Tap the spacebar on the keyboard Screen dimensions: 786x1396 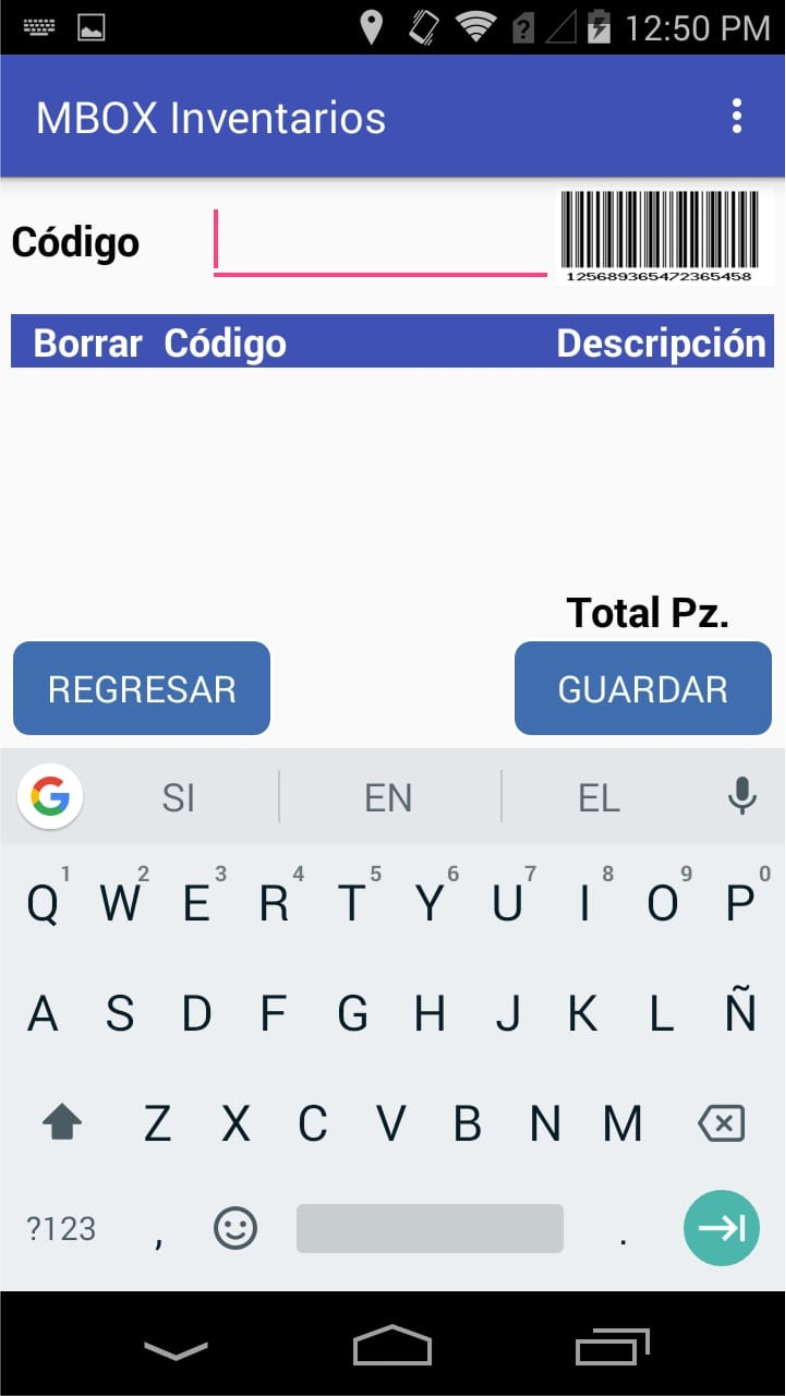(x=430, y=1227)
